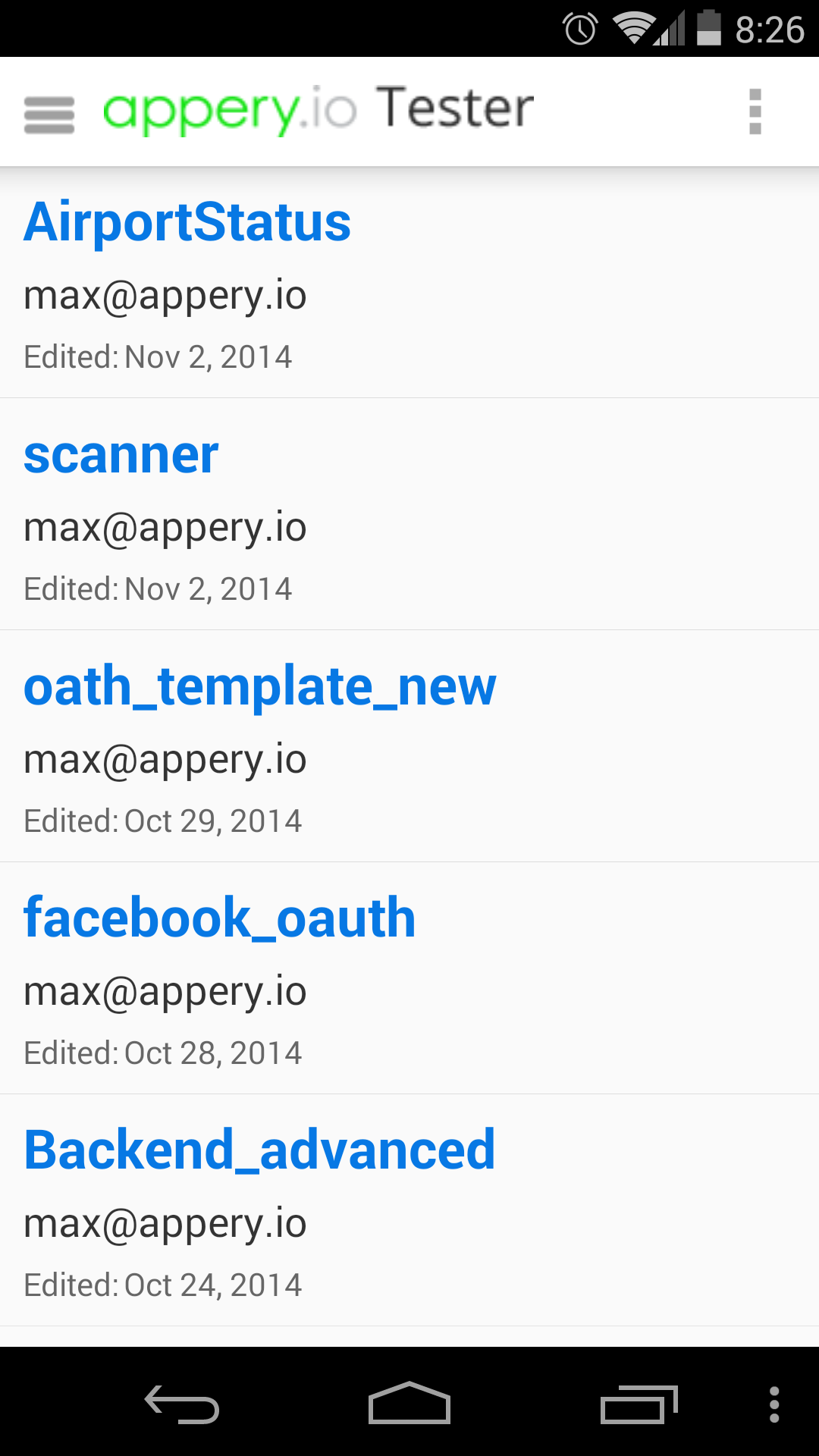Open facebook_oauth project

coord(220,919)
